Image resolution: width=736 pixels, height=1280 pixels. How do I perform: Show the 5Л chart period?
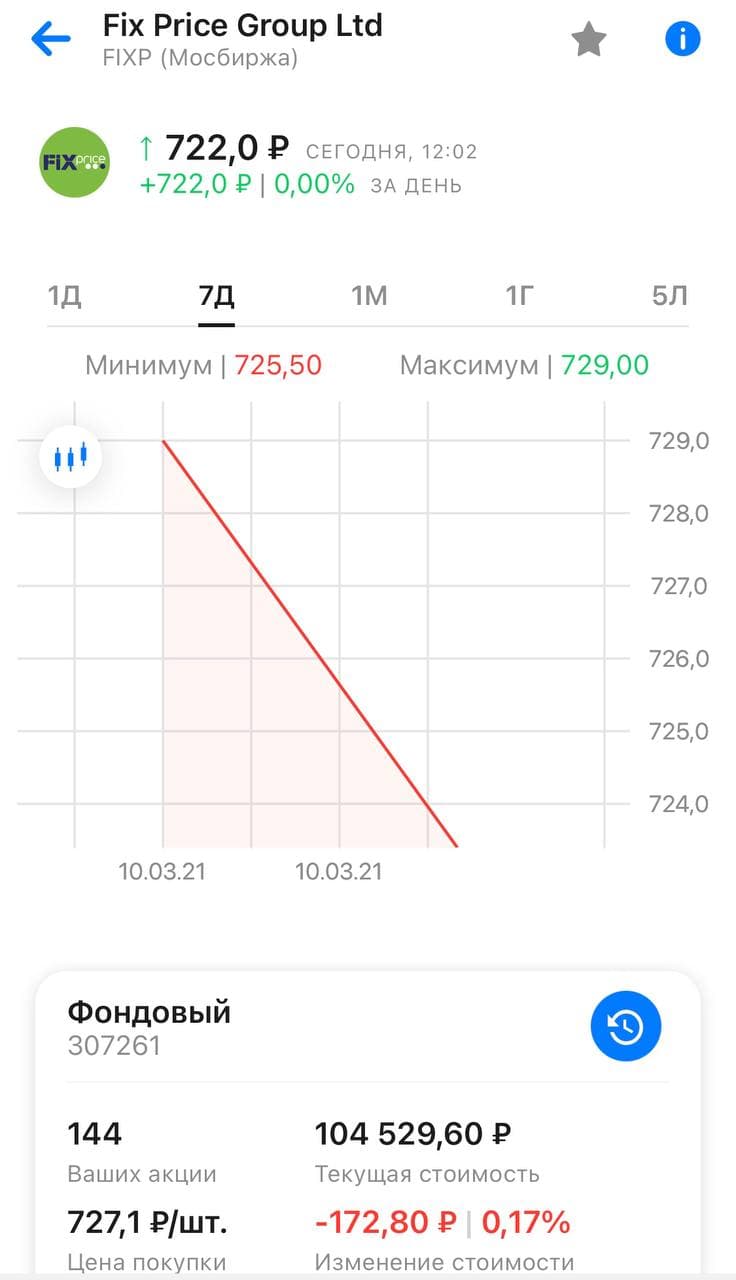(670, 296)
